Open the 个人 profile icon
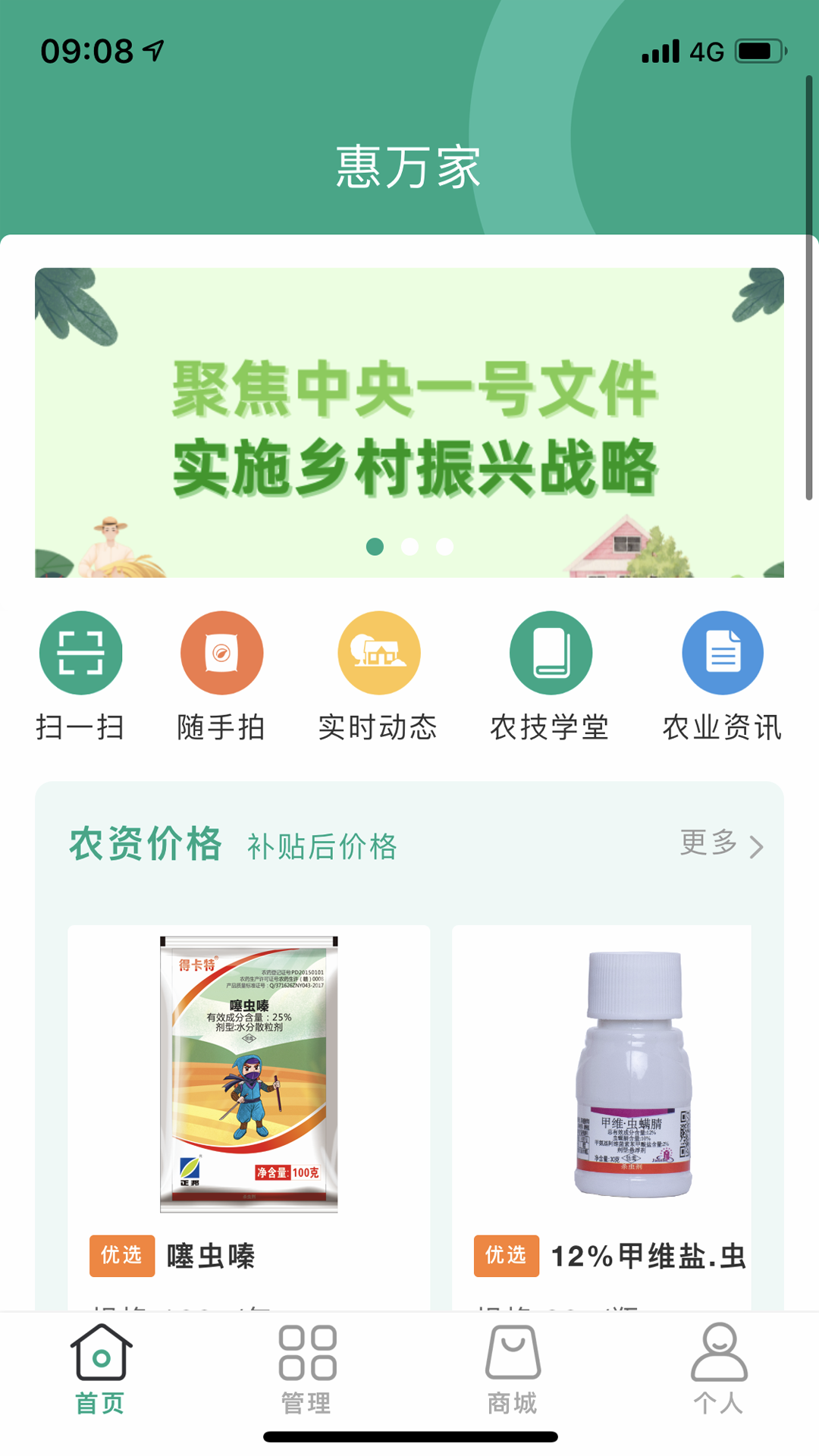Image resolution: width=819 pixels, height=1456 pixels. [x=717, y=1353]
